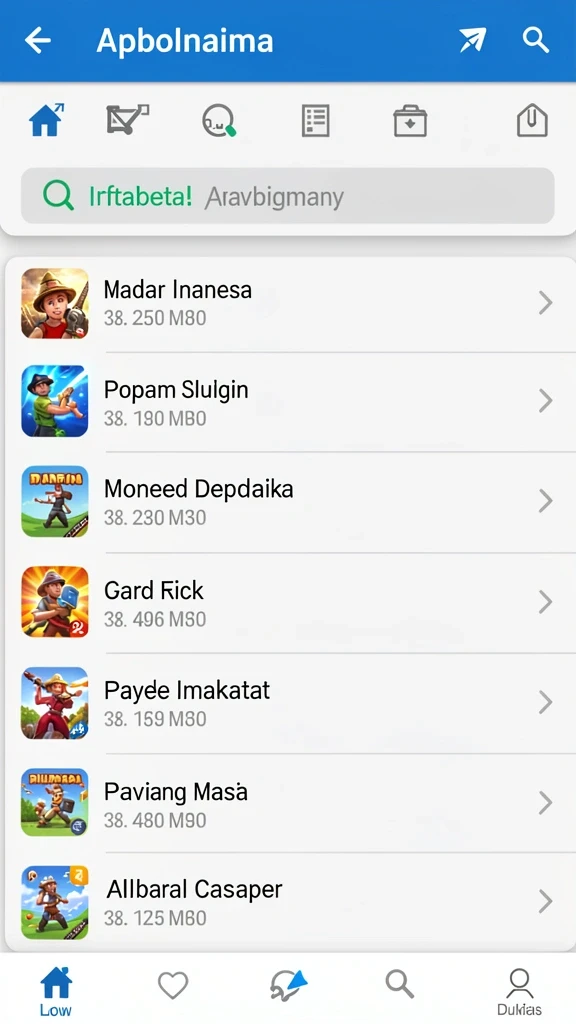Open the heart favorites tab
Screen dimensions: 576x1024
[x=173, y=985]
